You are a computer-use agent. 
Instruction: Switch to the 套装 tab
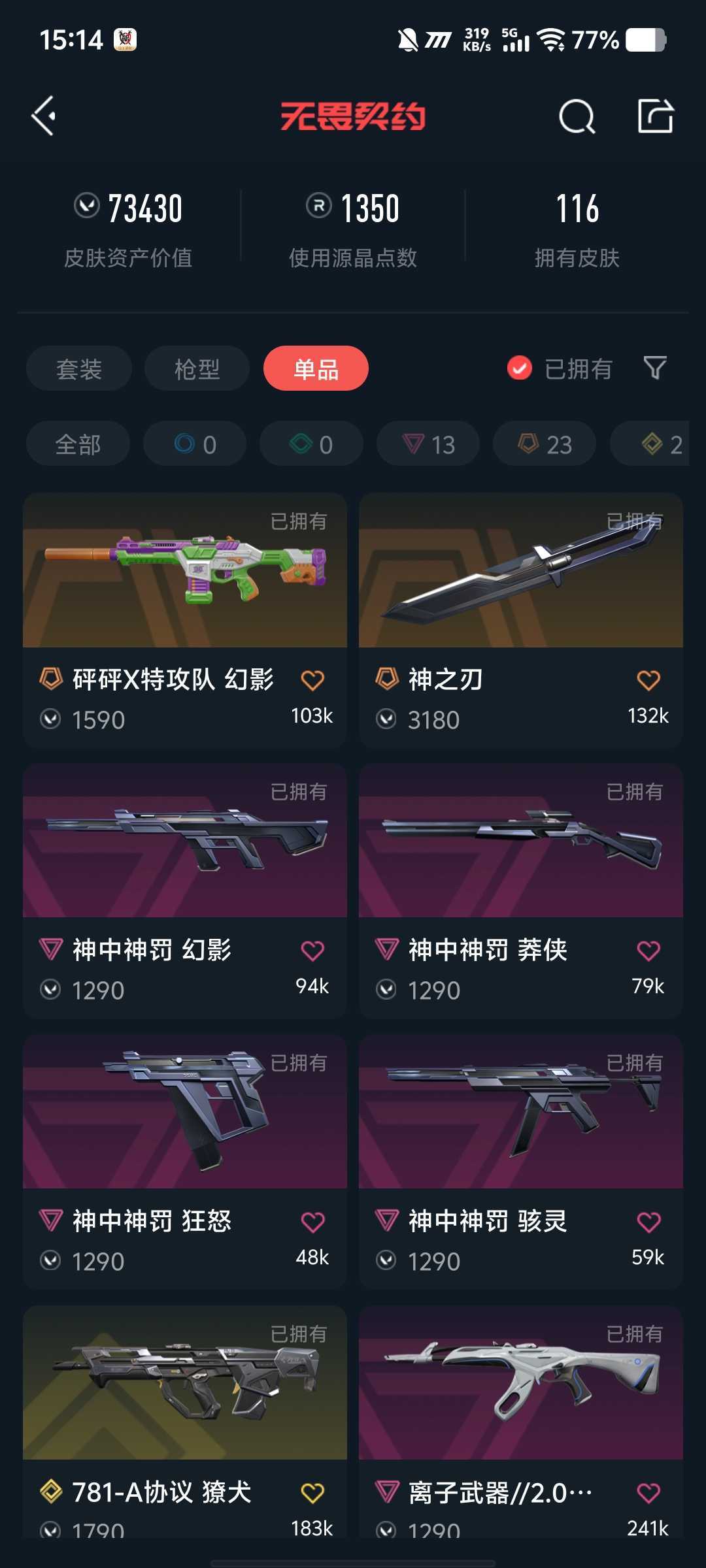coord(79,369)
